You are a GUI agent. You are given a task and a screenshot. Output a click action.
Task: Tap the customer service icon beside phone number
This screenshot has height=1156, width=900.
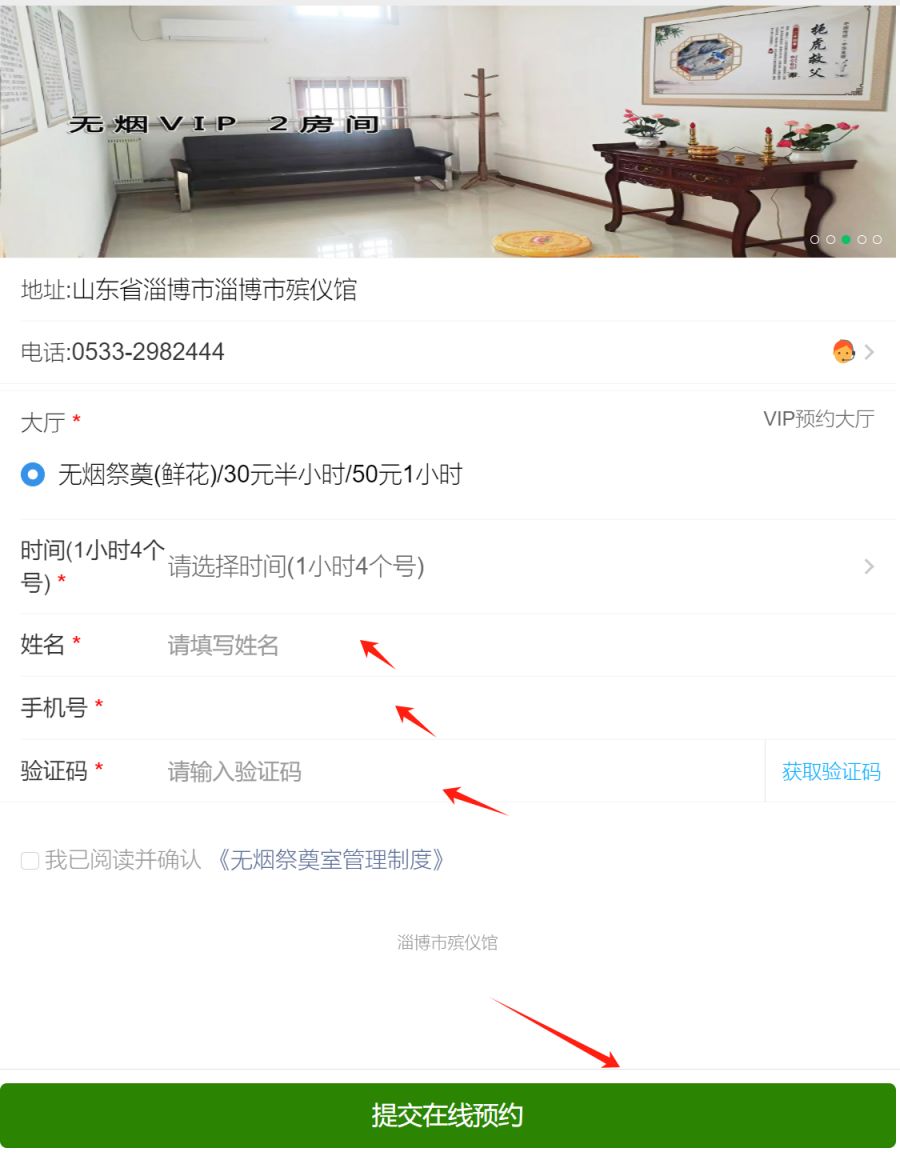click(x=843, y=352)
